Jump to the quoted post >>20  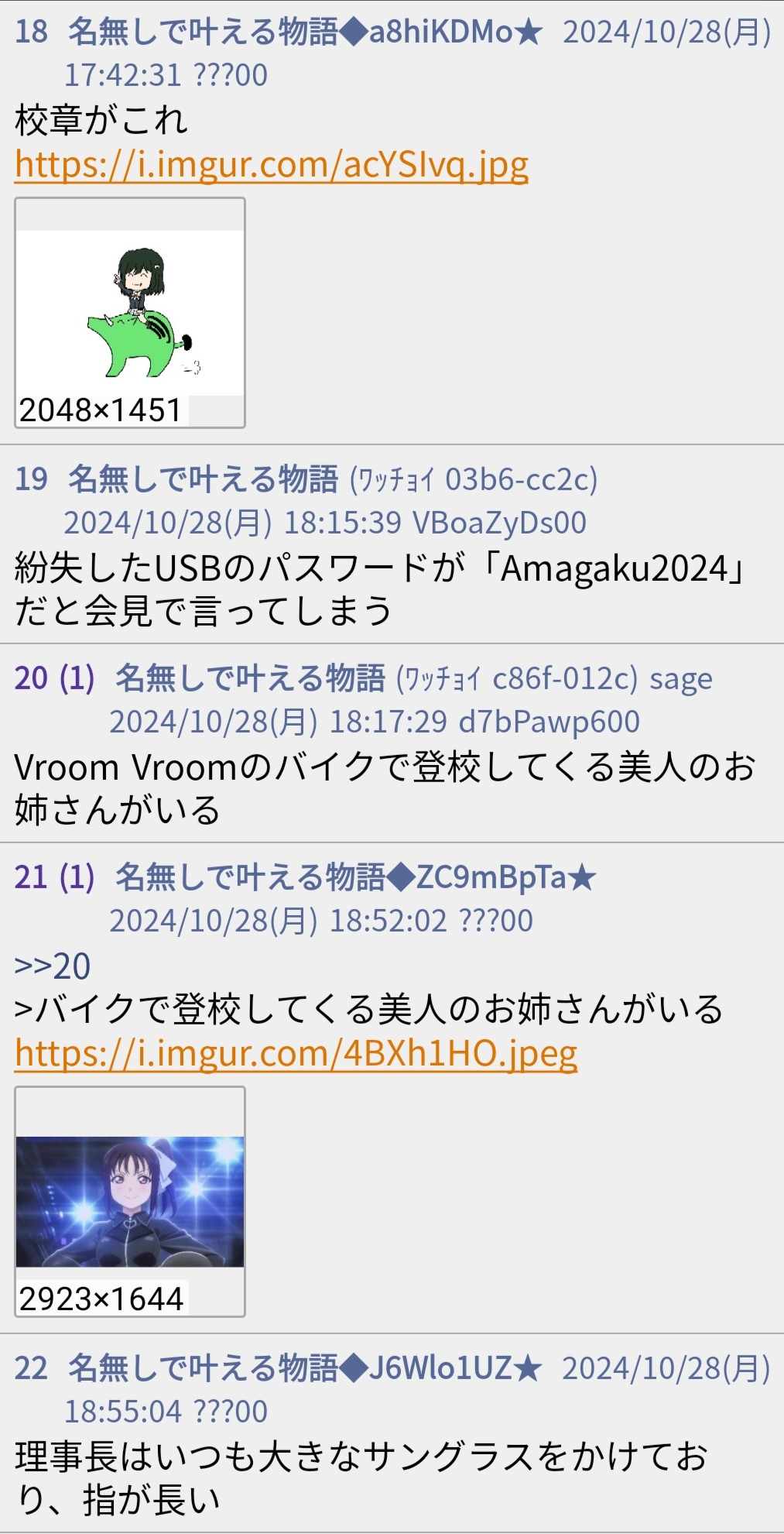[x=53, y=966]
